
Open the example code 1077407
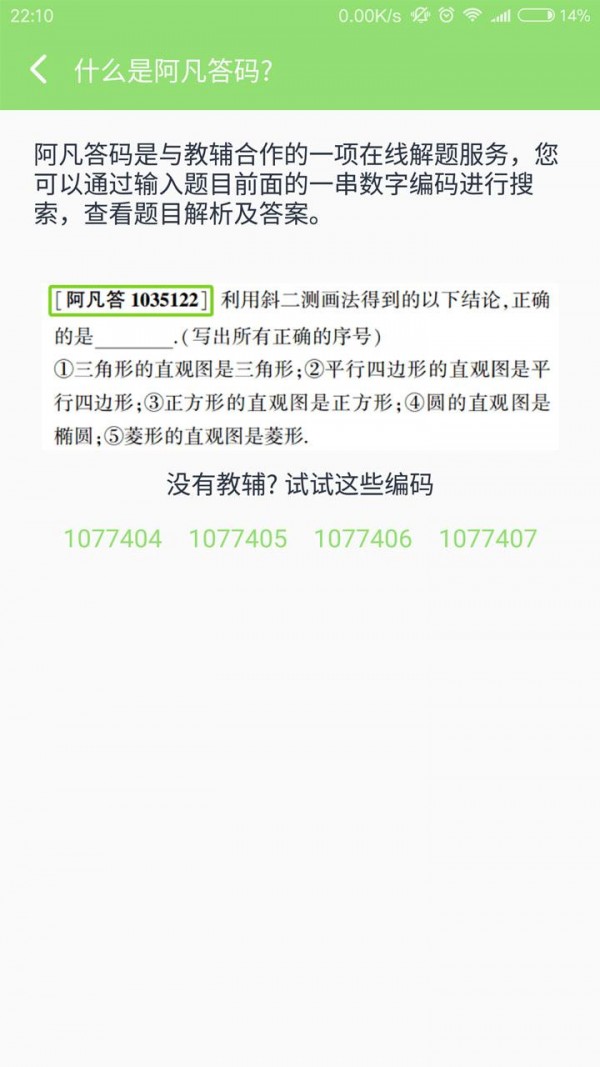pyautogui.click(x=488, y=539)
